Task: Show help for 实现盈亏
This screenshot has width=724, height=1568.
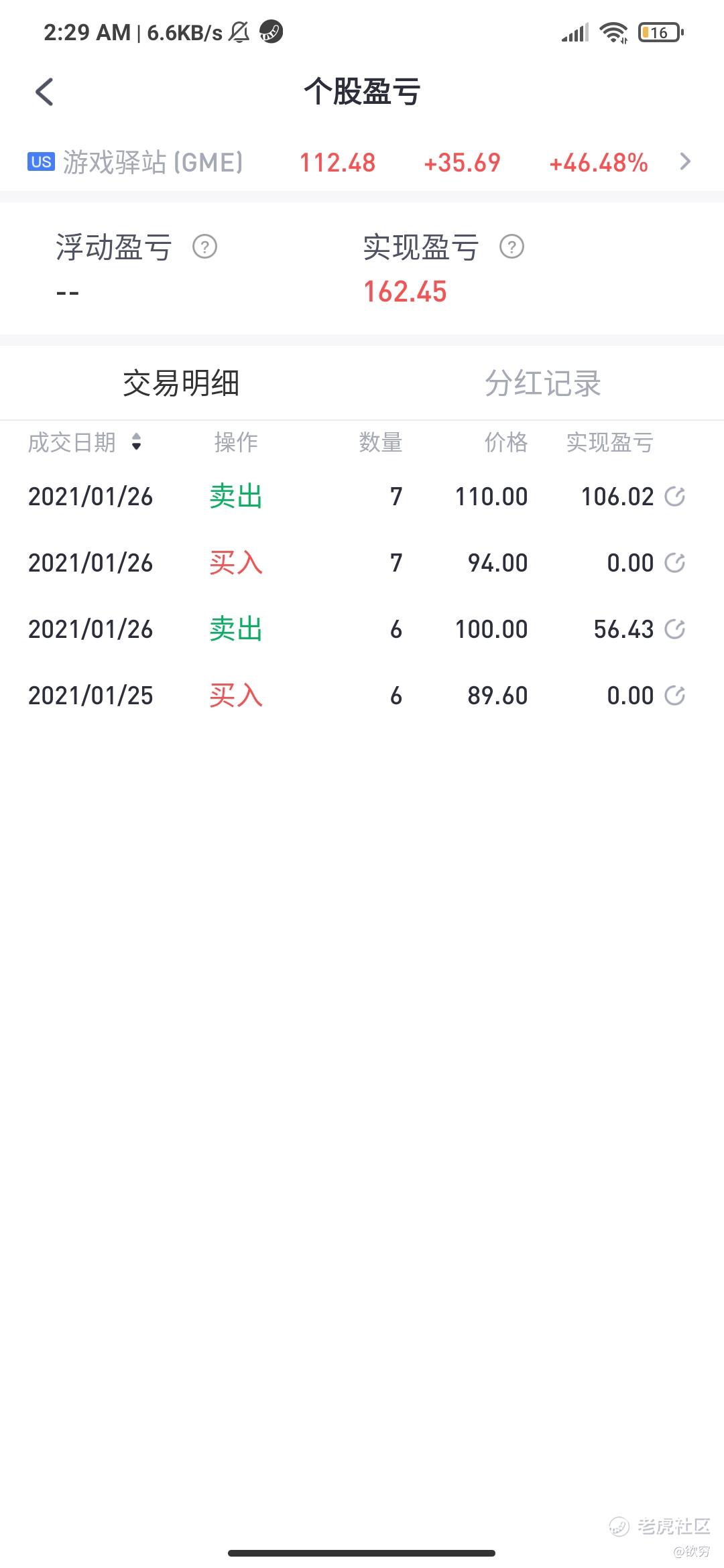Action: pos(511,247)
